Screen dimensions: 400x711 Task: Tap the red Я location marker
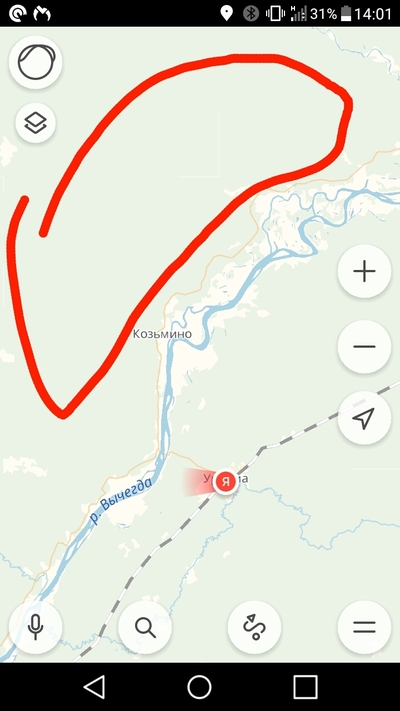pyautogui.click(x=225, y=482)
